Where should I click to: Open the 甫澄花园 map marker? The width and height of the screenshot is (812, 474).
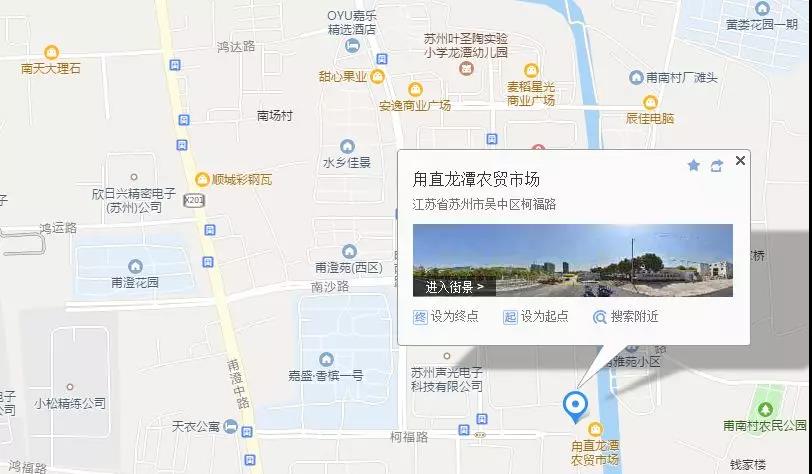[x=135, y=266]
